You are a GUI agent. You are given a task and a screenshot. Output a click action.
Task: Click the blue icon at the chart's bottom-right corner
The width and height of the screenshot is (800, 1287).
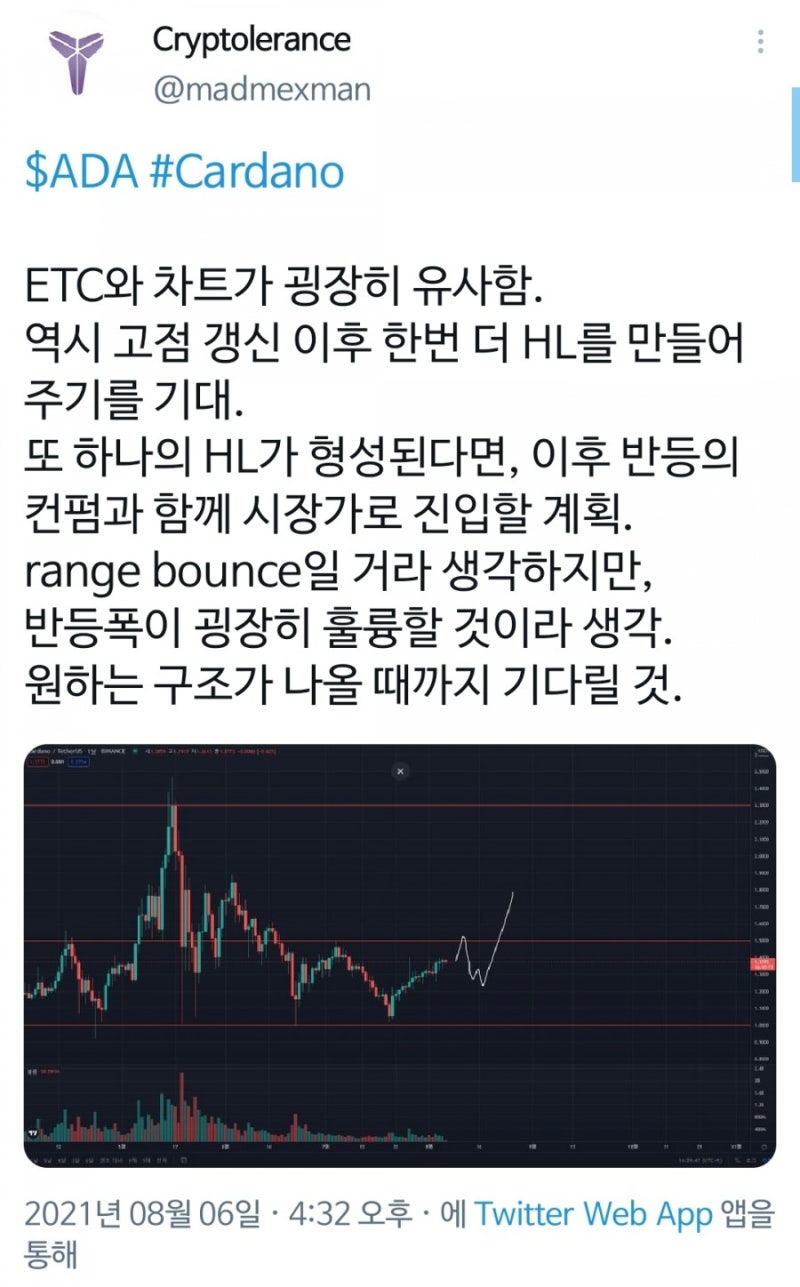click(x=765, y=1161)
